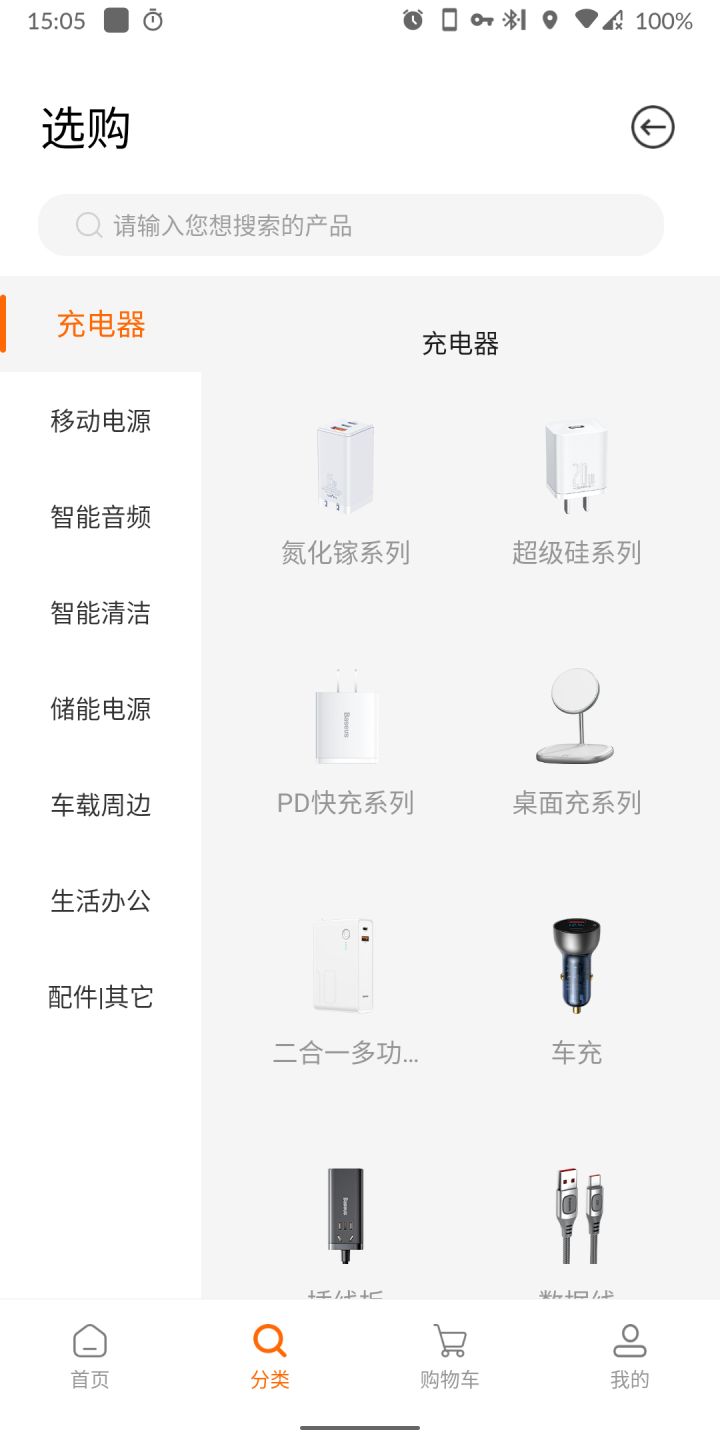720x1440 pixels.
Task: Open the 车载周边 category
Action: [x=100, y=806]
